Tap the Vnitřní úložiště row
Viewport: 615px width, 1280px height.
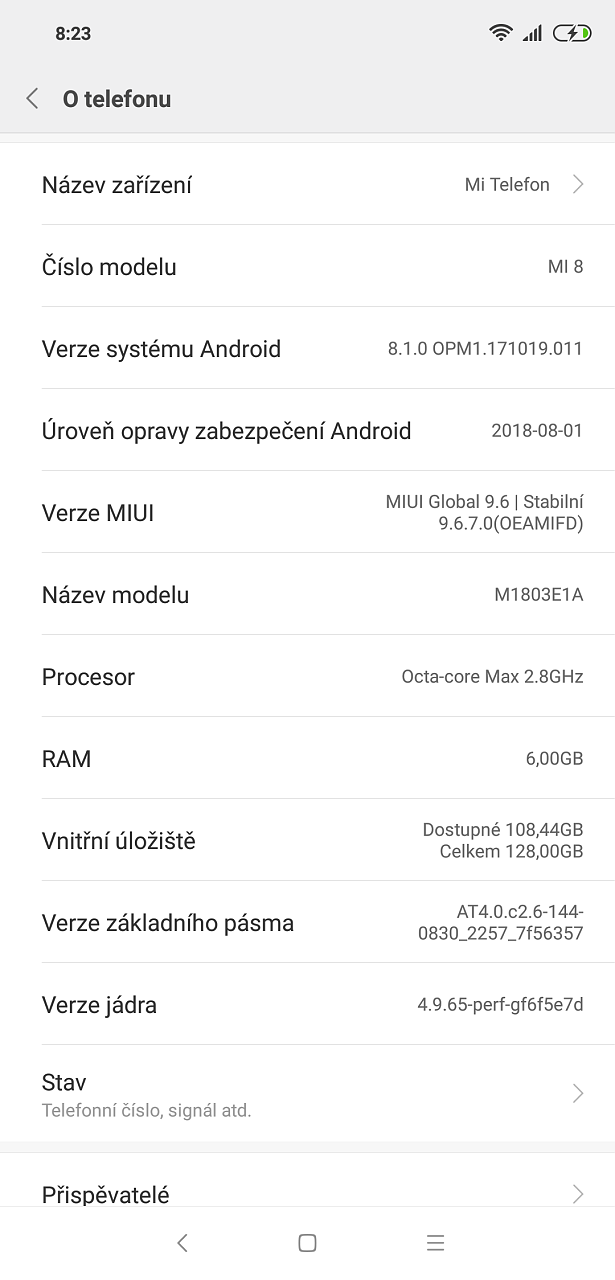(307, 840)
